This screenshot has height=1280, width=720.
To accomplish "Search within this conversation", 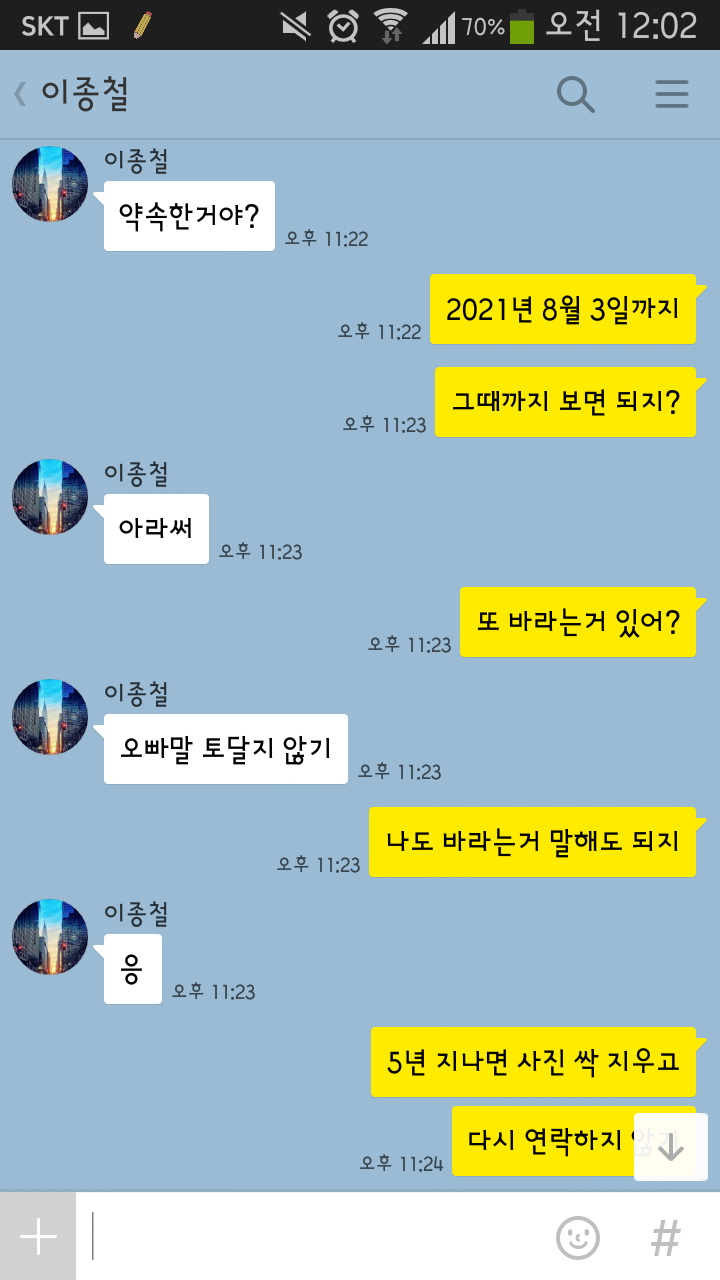I will (x=575, y=94).
